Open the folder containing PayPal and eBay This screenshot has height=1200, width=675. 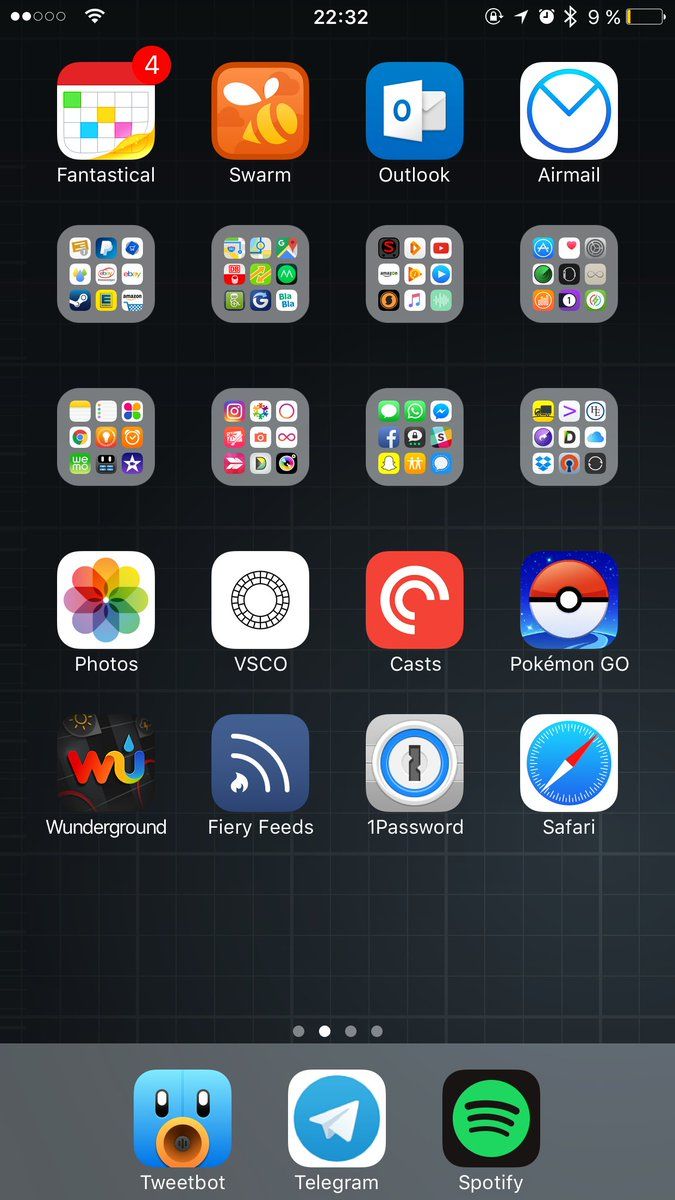pyautogui.click(x=106, y=274)
